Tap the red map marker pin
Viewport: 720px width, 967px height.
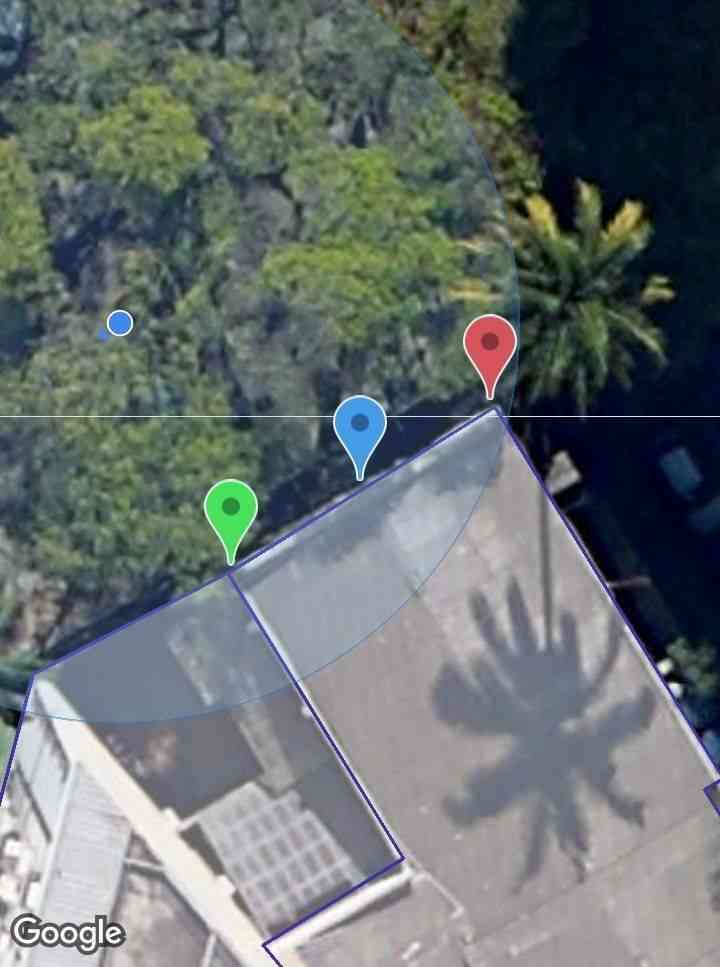(x=490, y=346)
